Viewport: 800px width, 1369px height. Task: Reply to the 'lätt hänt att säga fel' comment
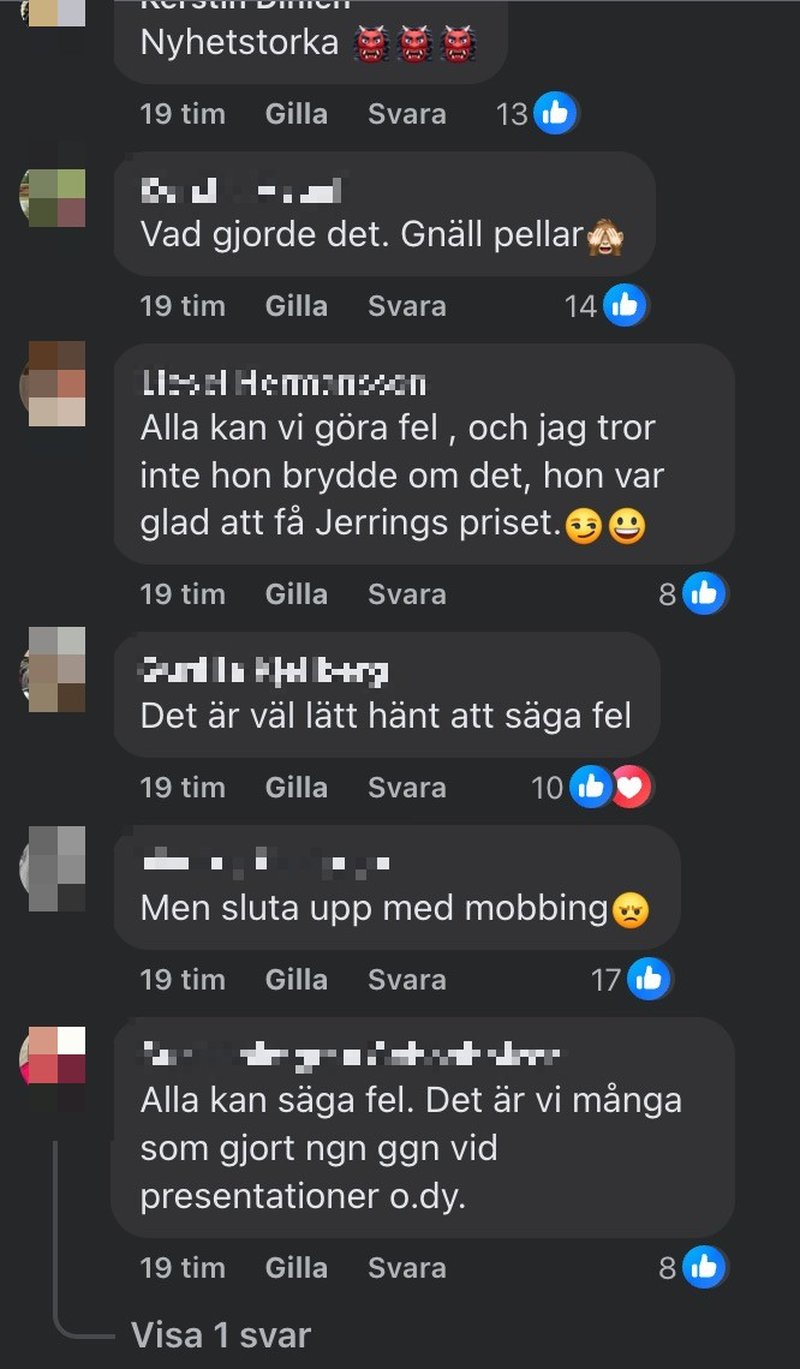click(406, 787)
